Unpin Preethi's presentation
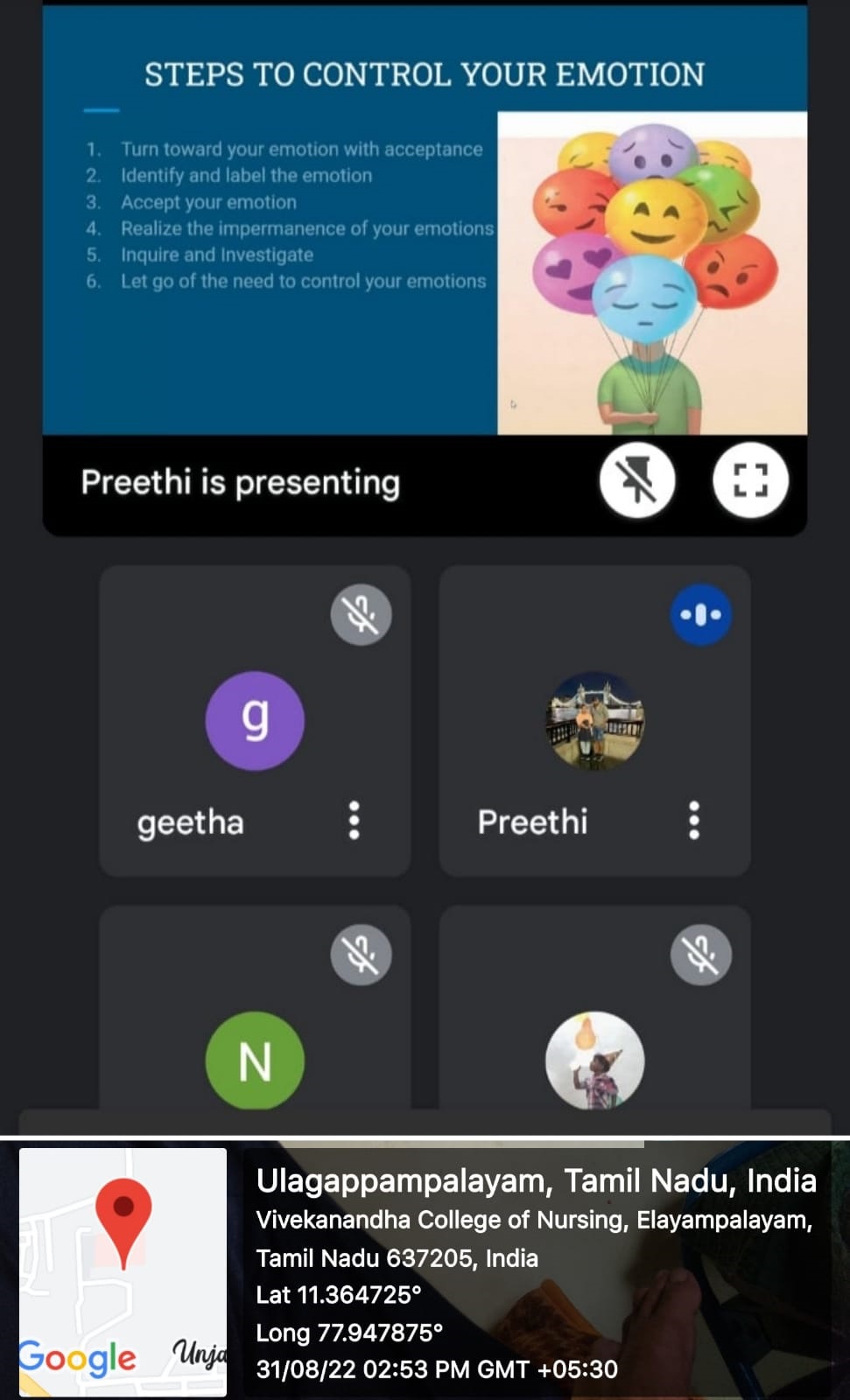850x1400 pixels. tap(637, 480)
